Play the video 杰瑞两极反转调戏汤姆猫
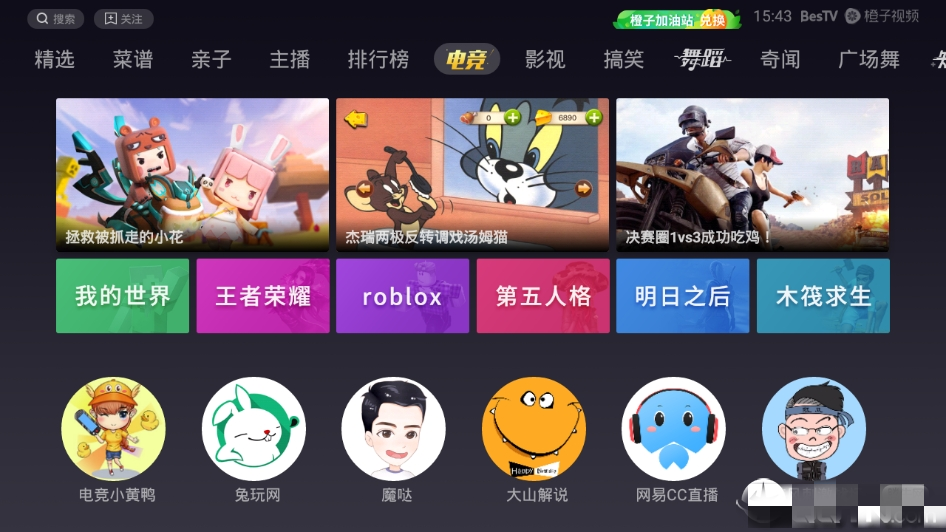 click(x=472, y=174)
